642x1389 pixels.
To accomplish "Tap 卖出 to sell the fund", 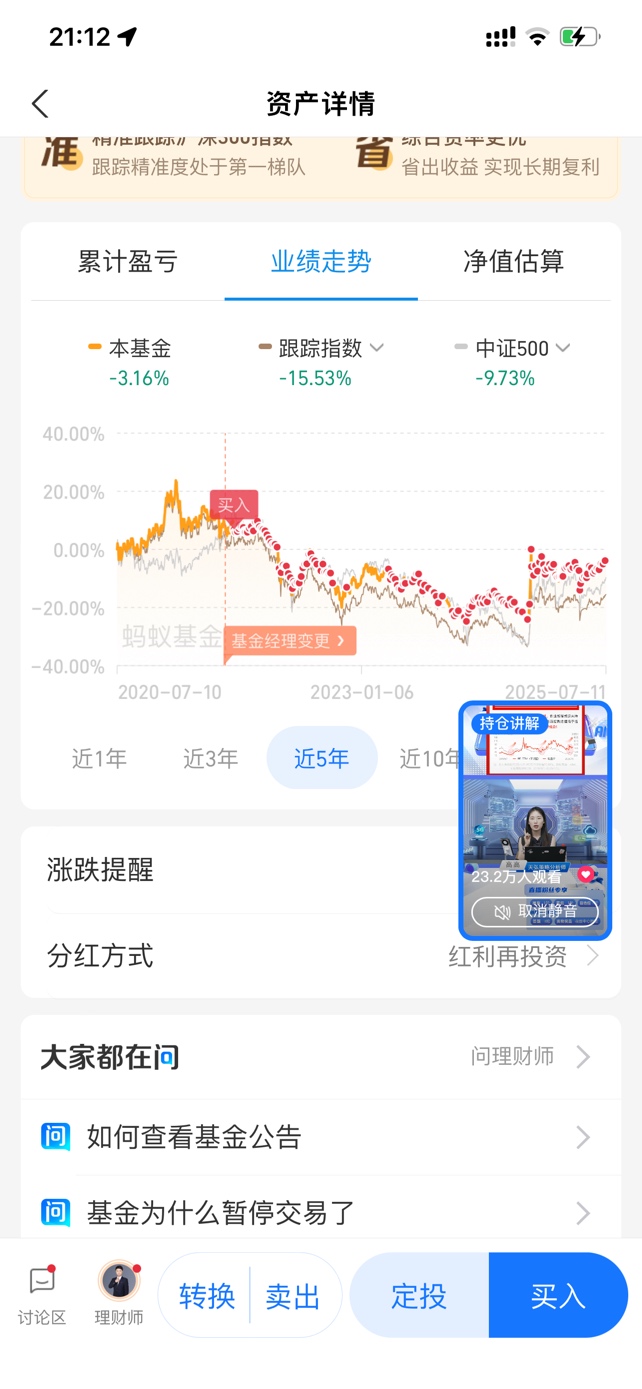I will (x=293, y=1296).
